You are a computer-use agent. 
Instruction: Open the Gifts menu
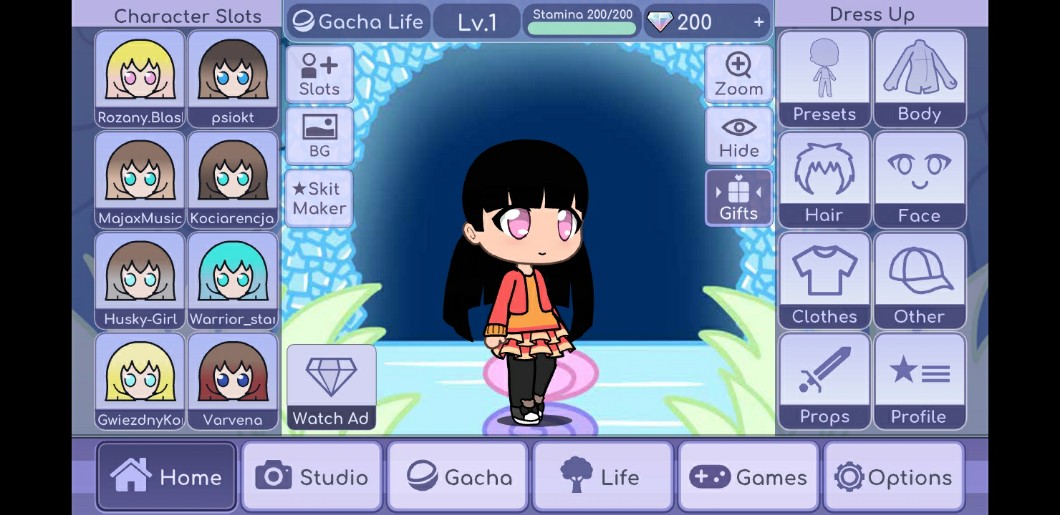[x=739, y=198]
